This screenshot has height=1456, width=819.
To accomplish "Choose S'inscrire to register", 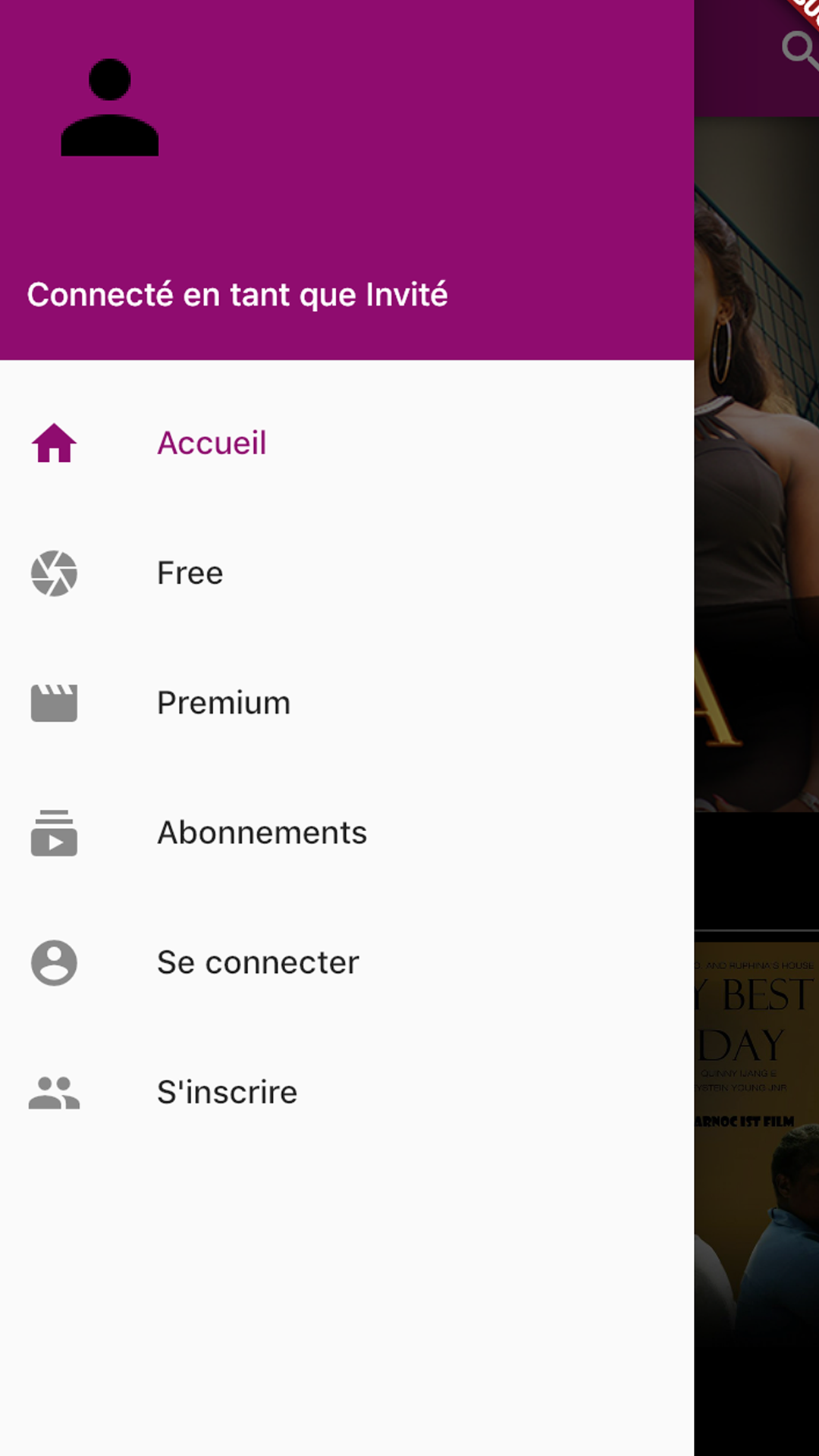I will pyautogui.click(x=227, y=1092).
